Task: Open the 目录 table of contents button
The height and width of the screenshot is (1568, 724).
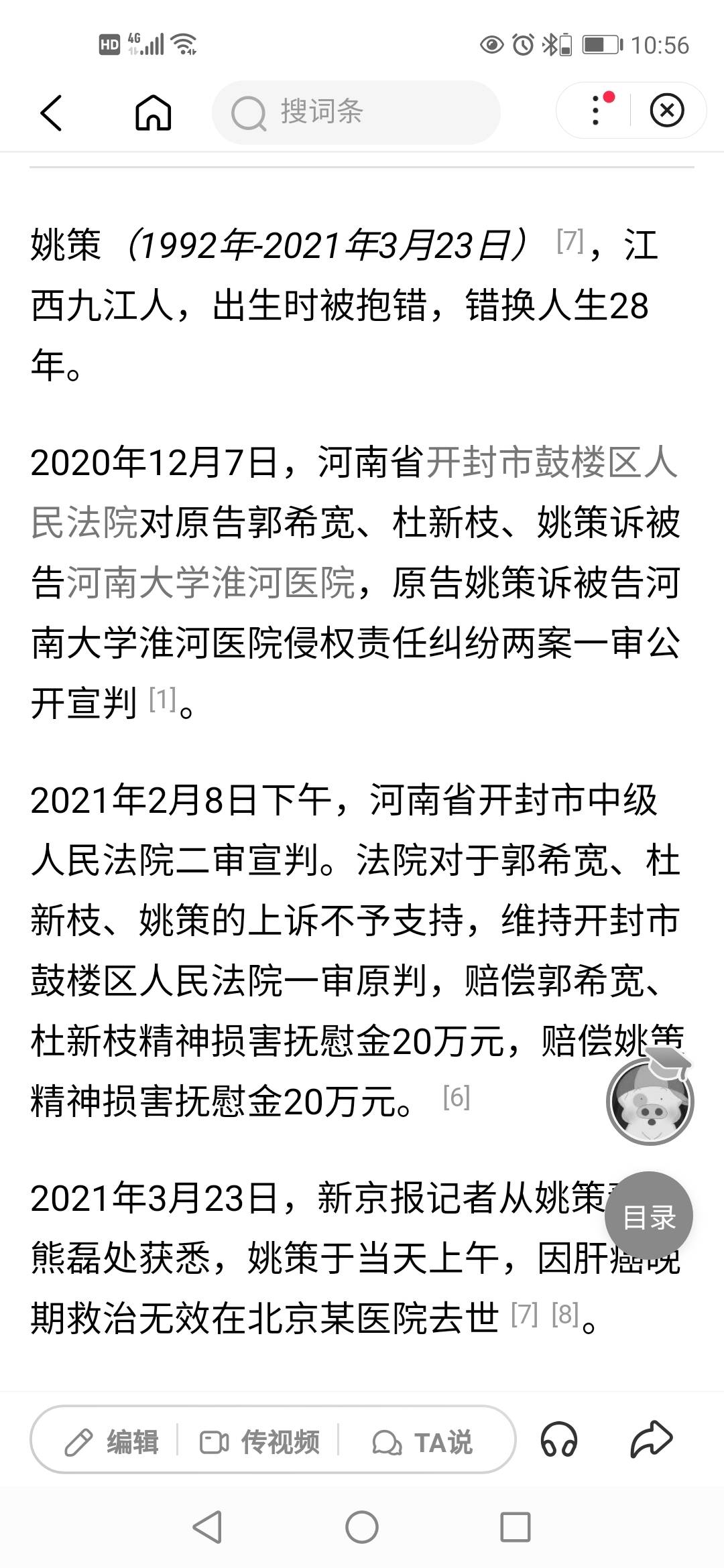Action: (x=649, y=1216)
